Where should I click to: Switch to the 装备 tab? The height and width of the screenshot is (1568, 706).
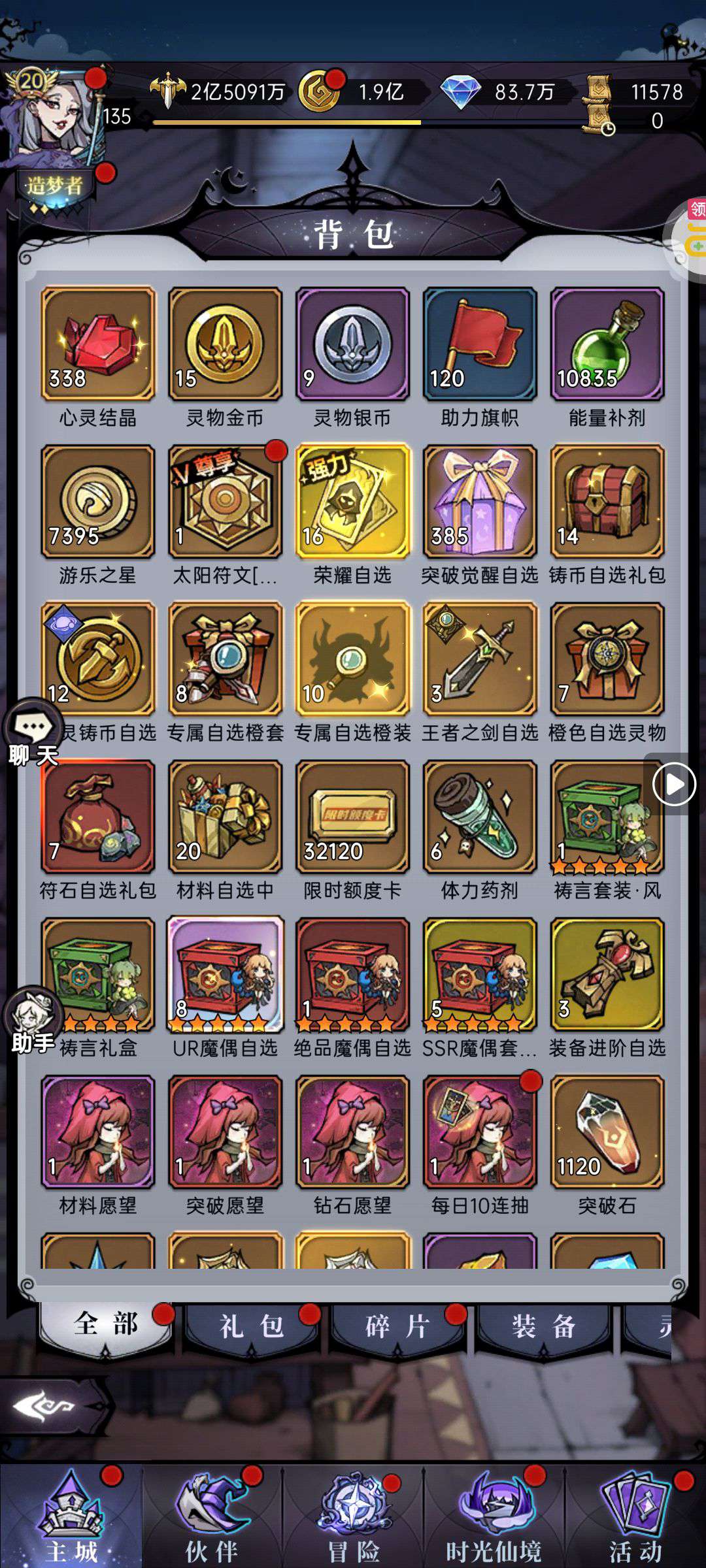pyautogui.click(x=544, y=1327)
